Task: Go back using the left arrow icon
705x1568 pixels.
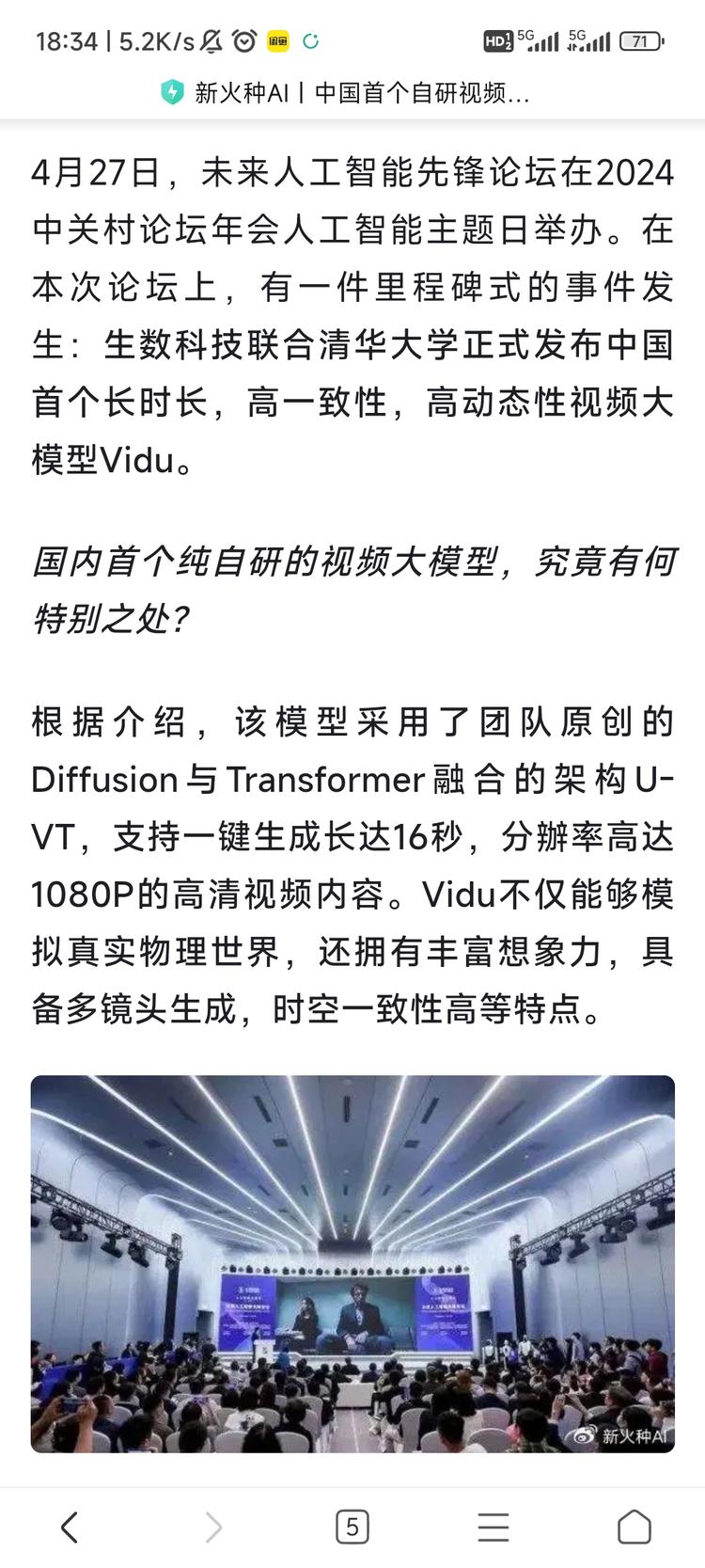Action: pos(69,1527)
